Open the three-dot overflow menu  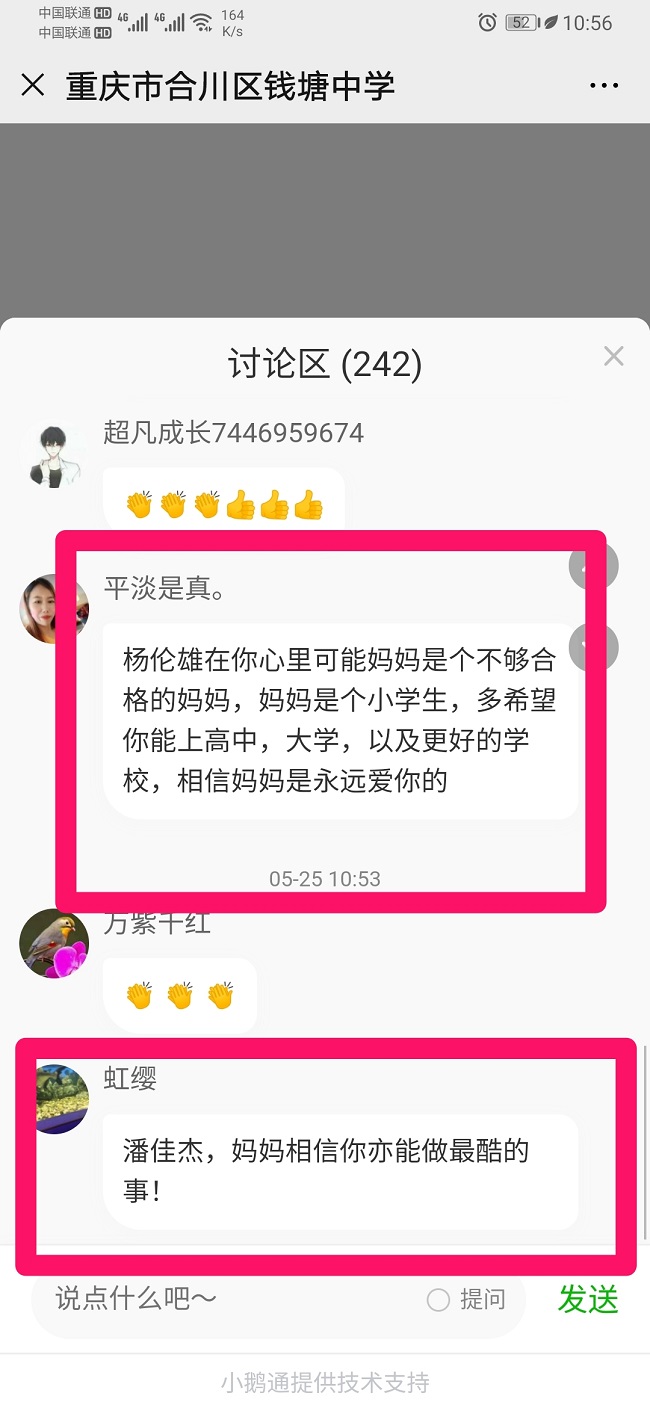tap(604, 86)
